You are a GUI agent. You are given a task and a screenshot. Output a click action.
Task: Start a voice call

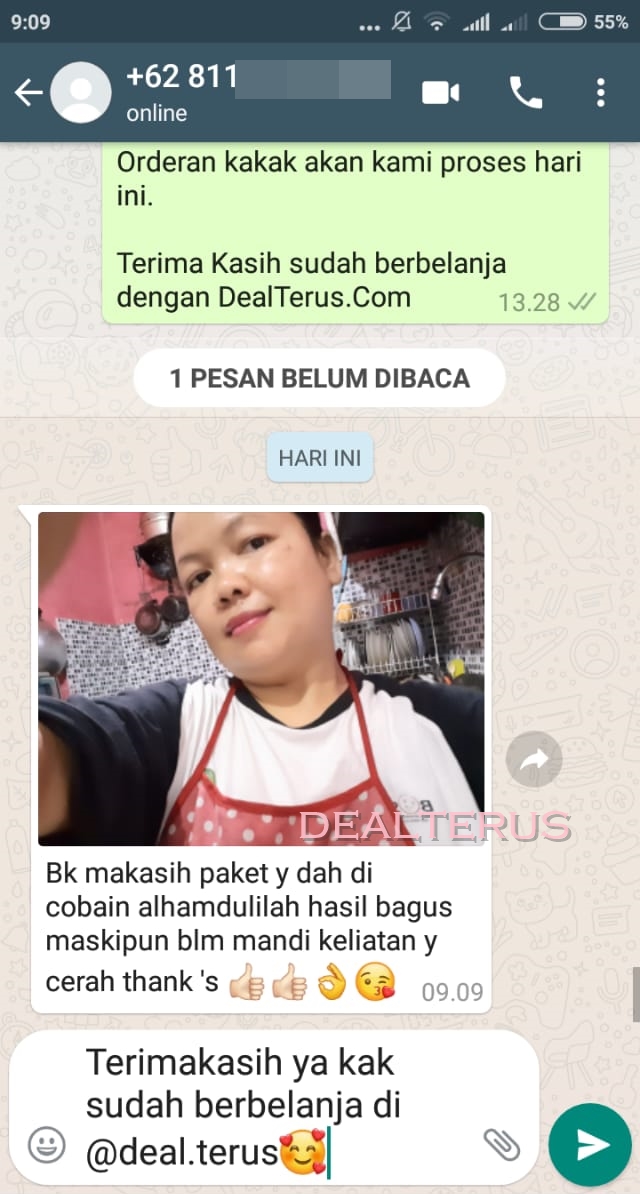525,93
